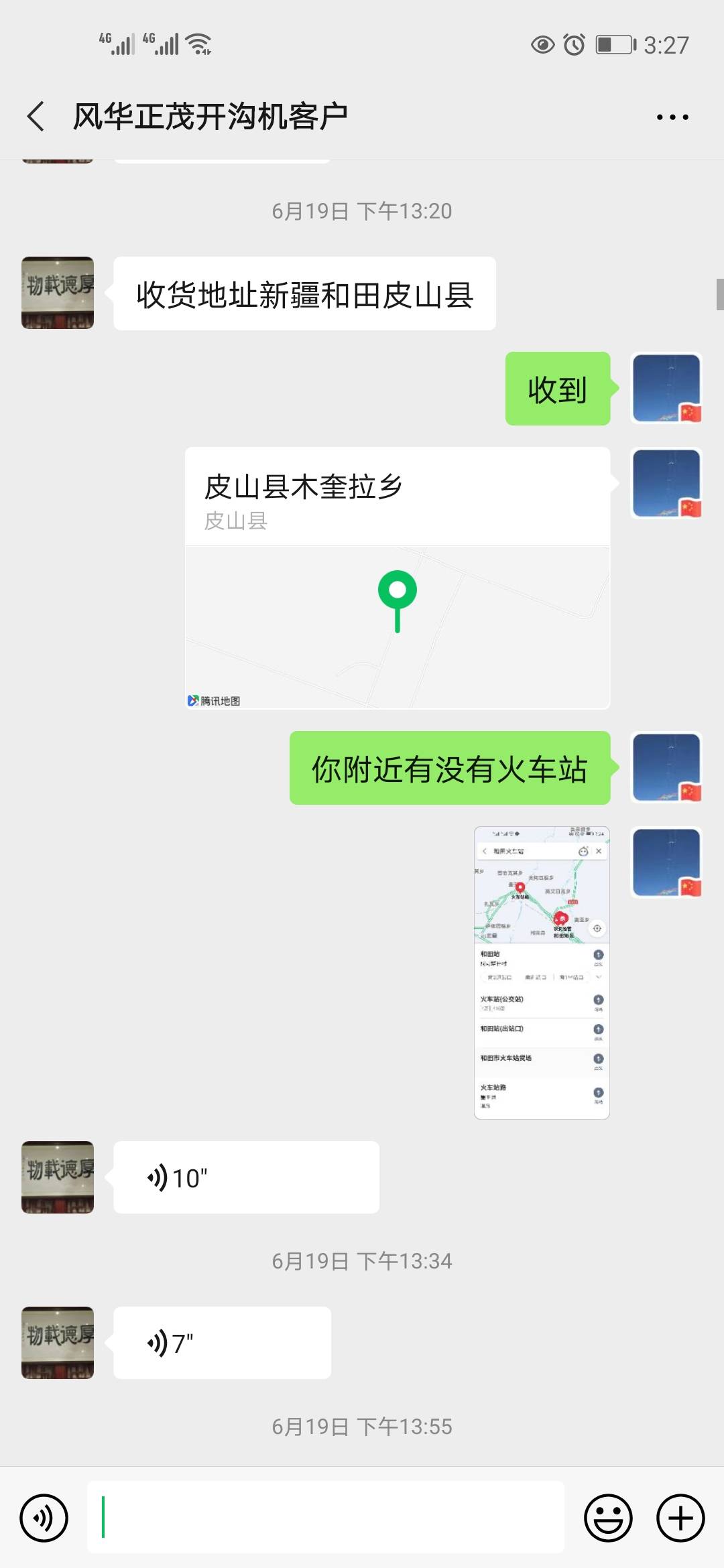Switch to voice input mode
Image resolution: width=724 pixels, height=1568 pixels.
click(44, 1518)
